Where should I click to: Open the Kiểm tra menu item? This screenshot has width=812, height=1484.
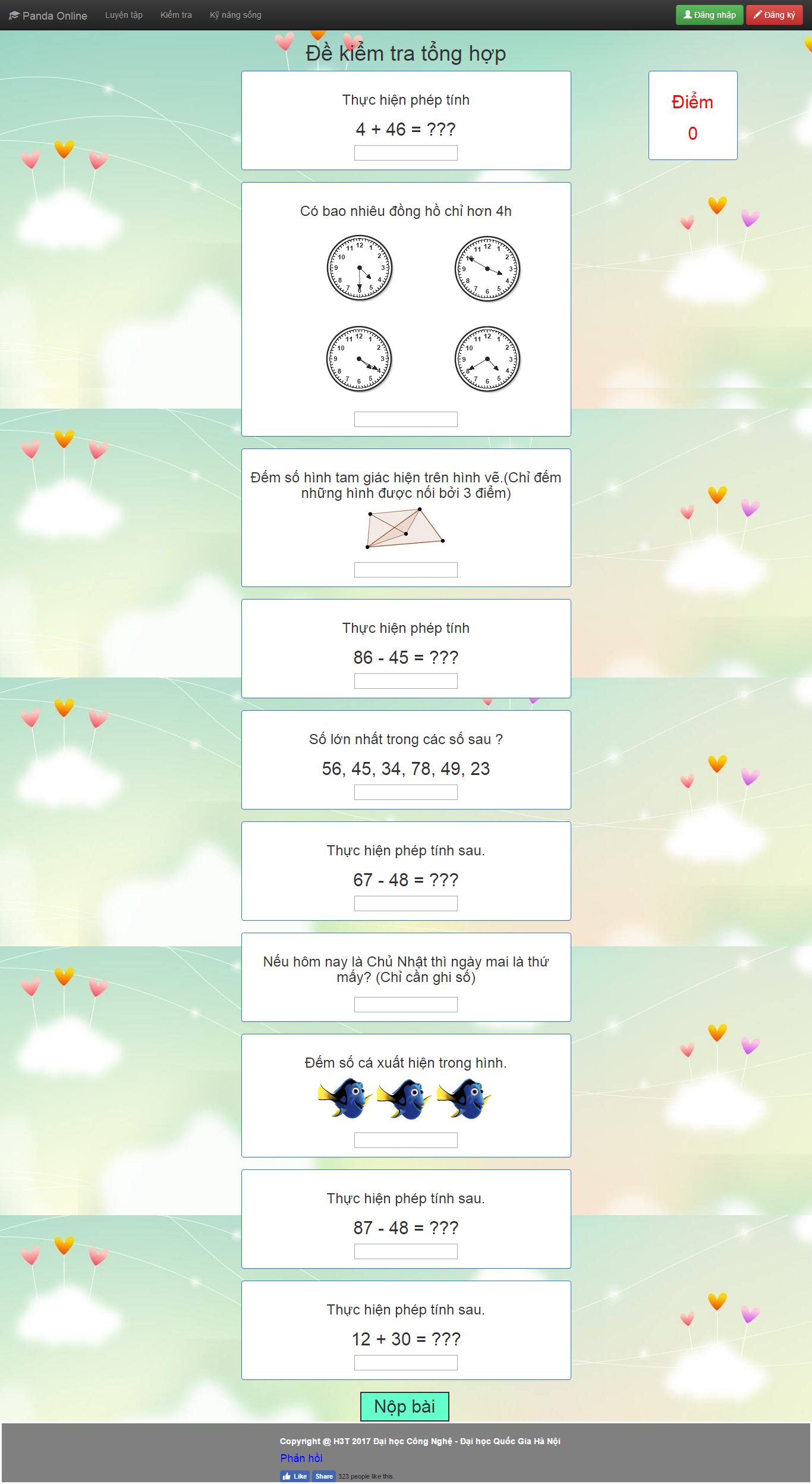[176, 15]
